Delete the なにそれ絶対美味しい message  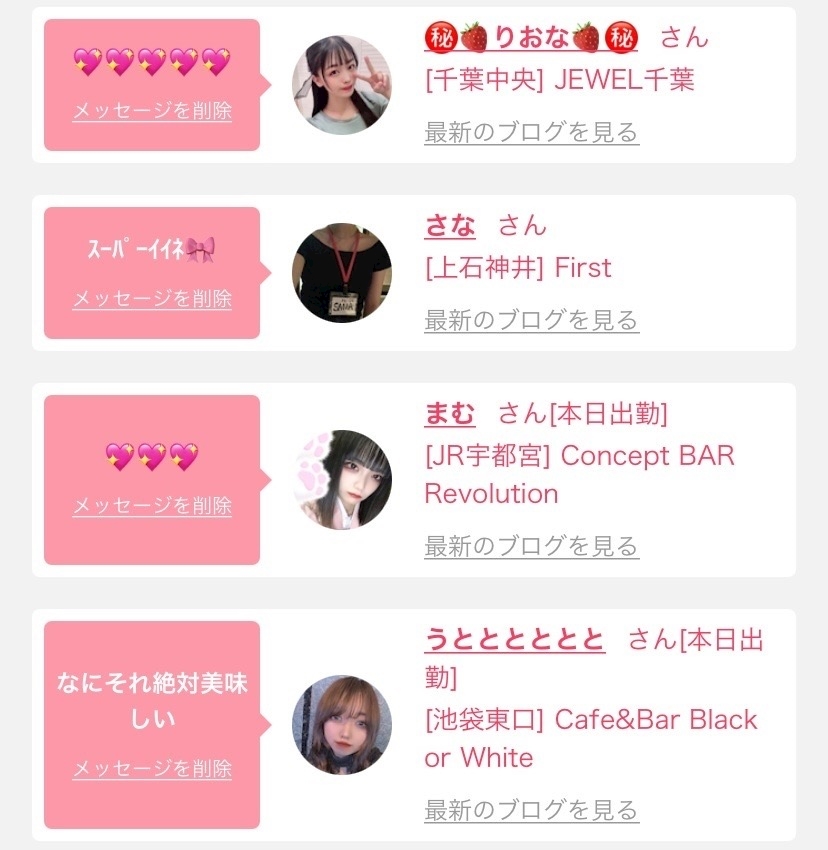click(152, 769)
